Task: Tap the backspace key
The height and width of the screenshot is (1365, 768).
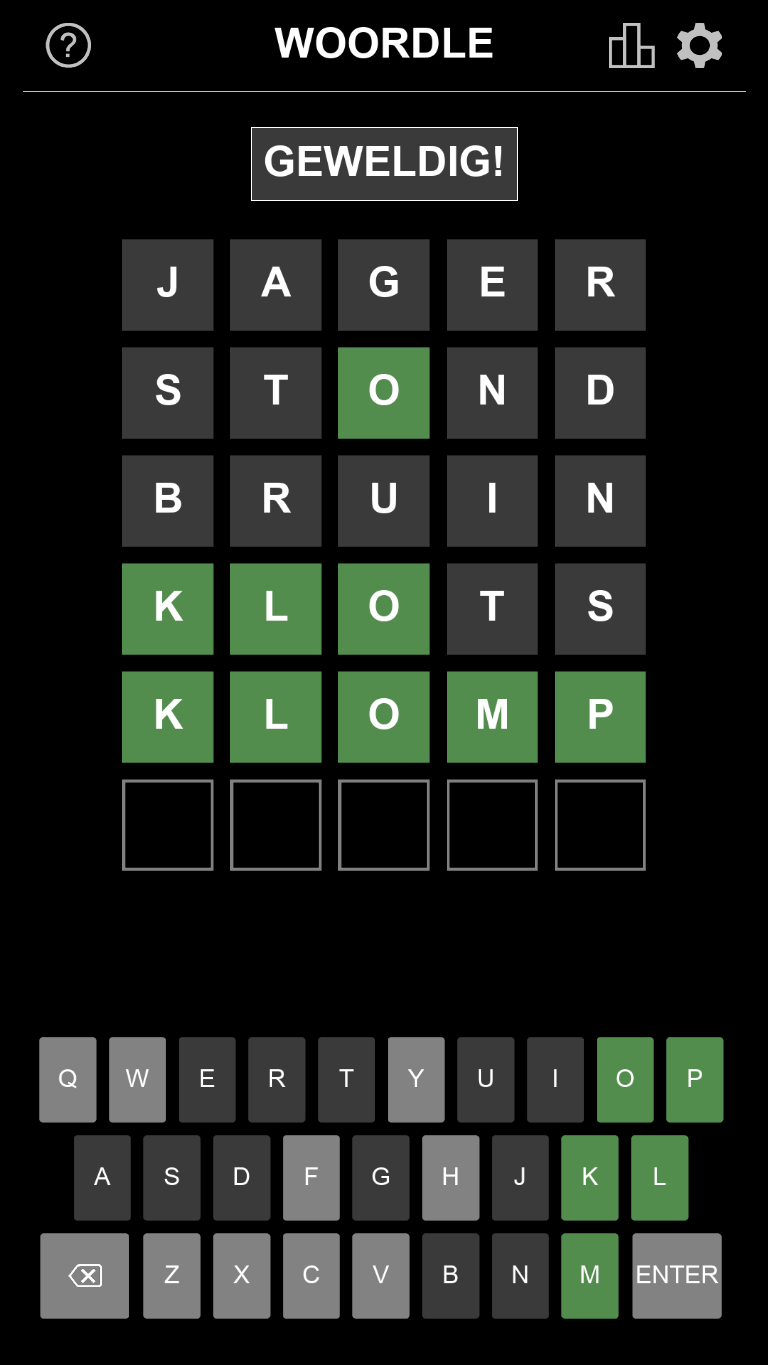Action: pos(85,1275)
